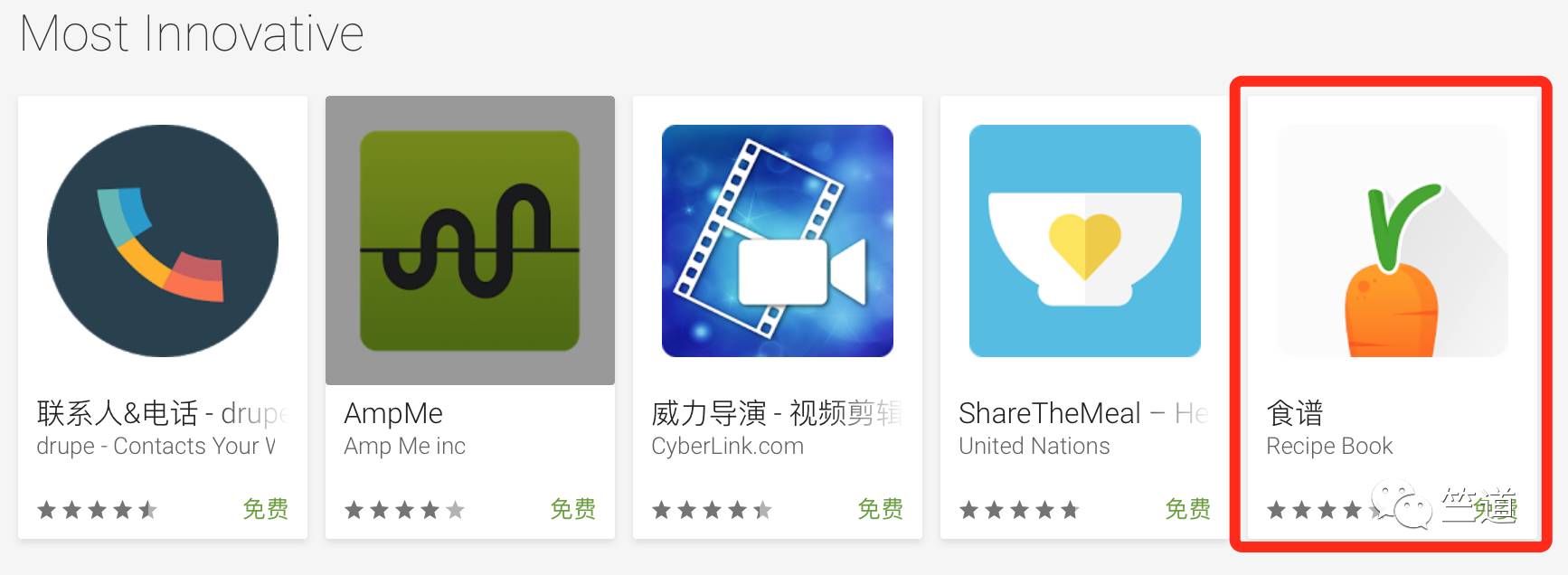This screenshot has height=575, width=1568.
Task: Open the AmpMe app card
Action: click(x=469, y=241)
